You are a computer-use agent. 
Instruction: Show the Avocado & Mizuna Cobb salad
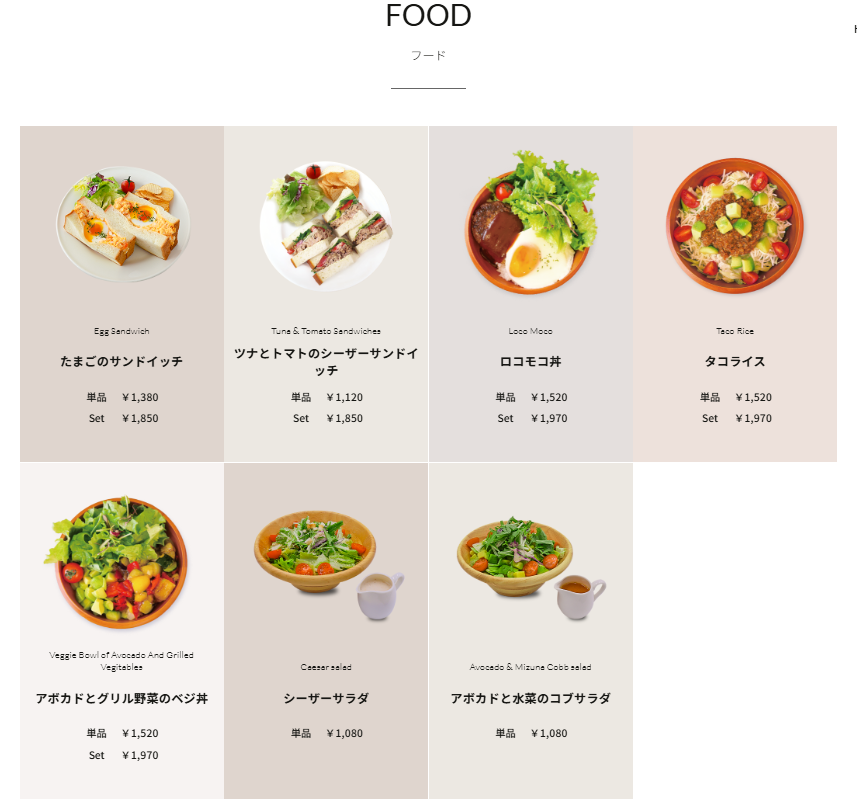click(x=530, y=630)
